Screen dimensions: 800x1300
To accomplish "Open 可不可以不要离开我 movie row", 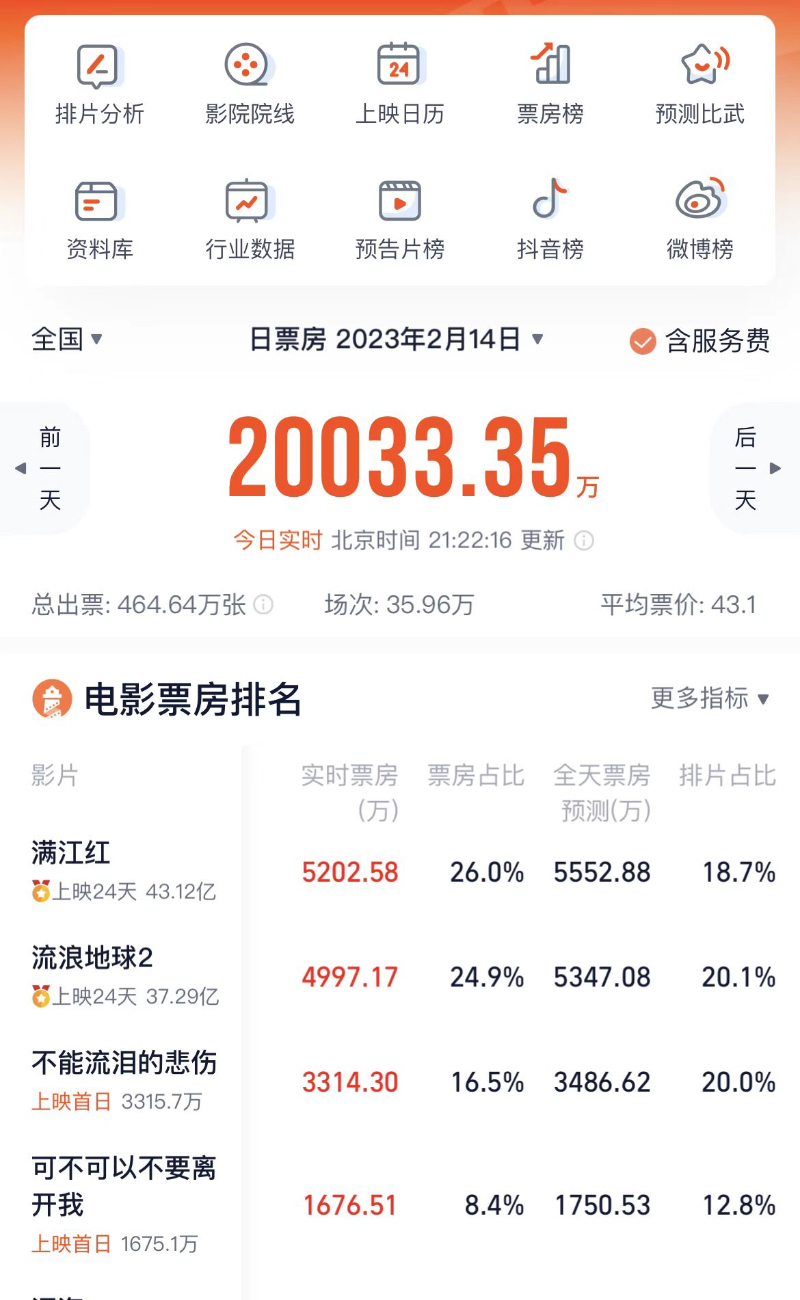I will pyautogui.click(x=400, y=1205).
